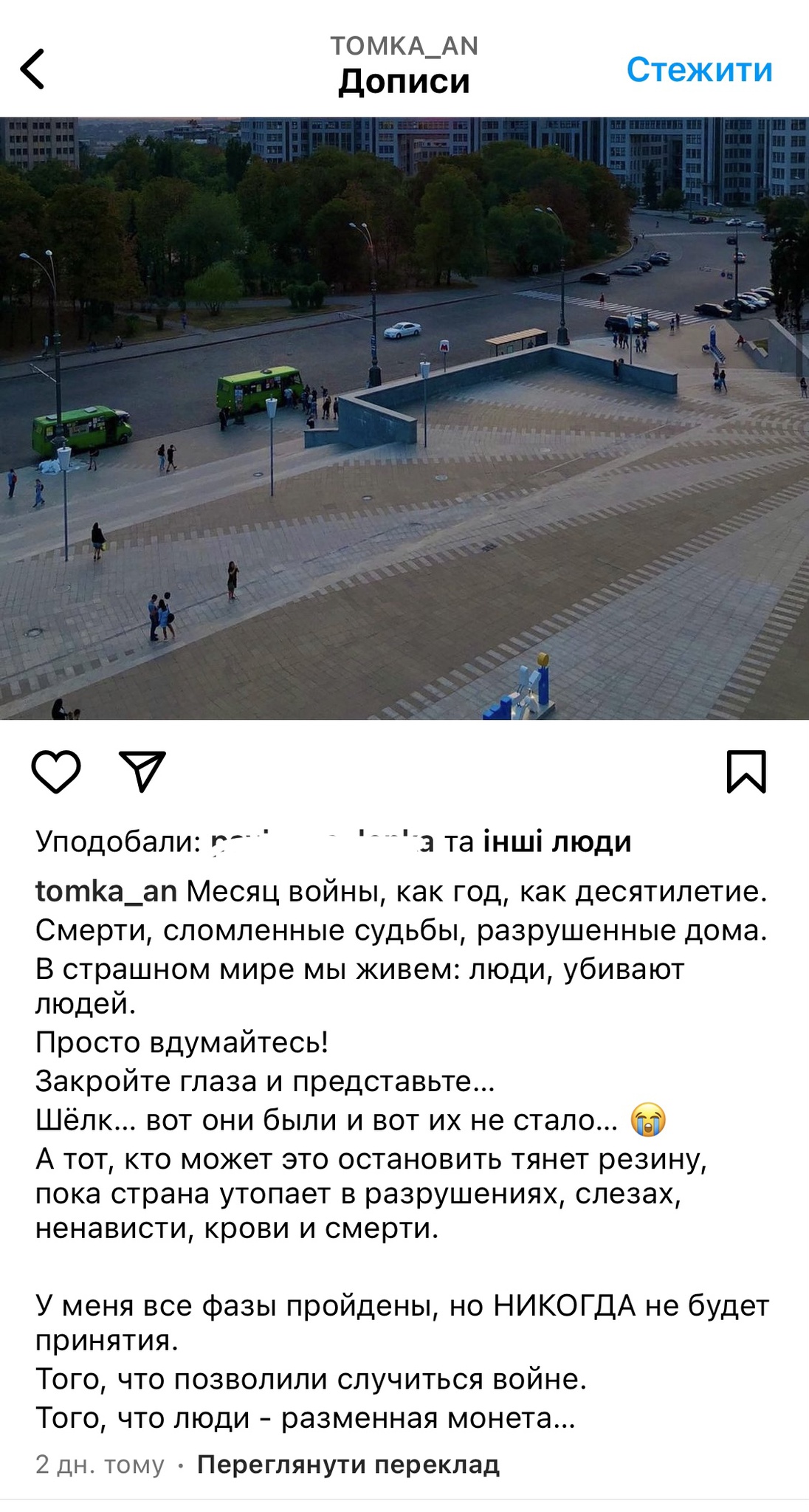Screen dimensions: 809x1512
Task: Share this post via paper plane icon
Action: [x=142, y=772]
